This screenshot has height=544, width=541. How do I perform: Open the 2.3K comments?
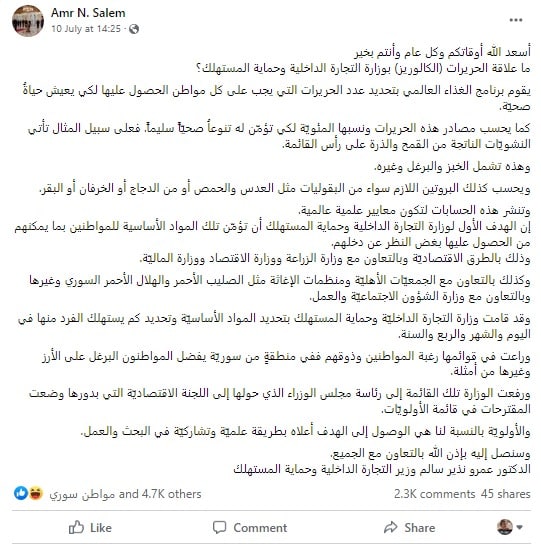(x=434, y=494)
